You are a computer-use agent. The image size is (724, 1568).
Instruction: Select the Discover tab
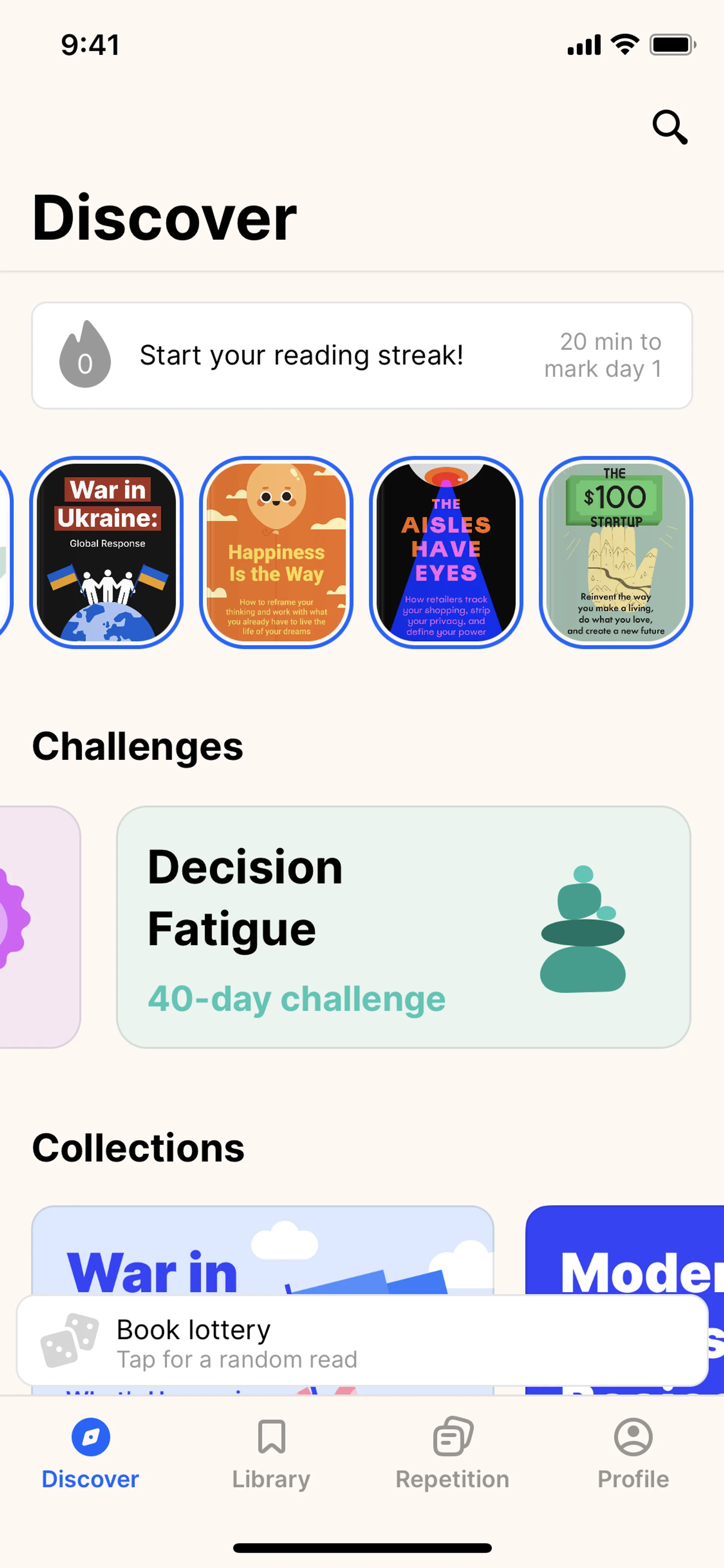[x=90, y=1453]
